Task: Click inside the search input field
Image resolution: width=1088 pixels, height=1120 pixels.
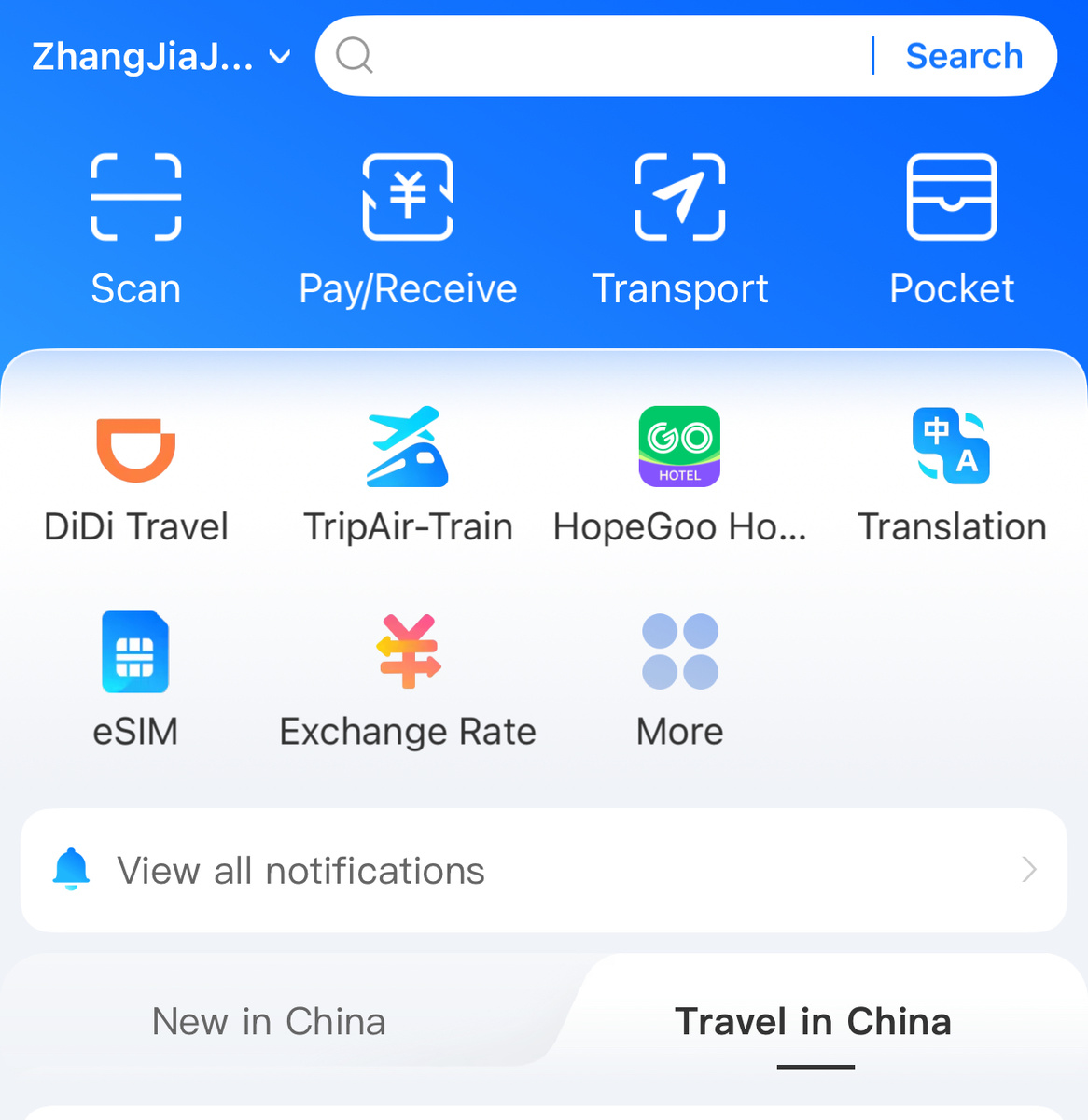Action: (607, 56)
